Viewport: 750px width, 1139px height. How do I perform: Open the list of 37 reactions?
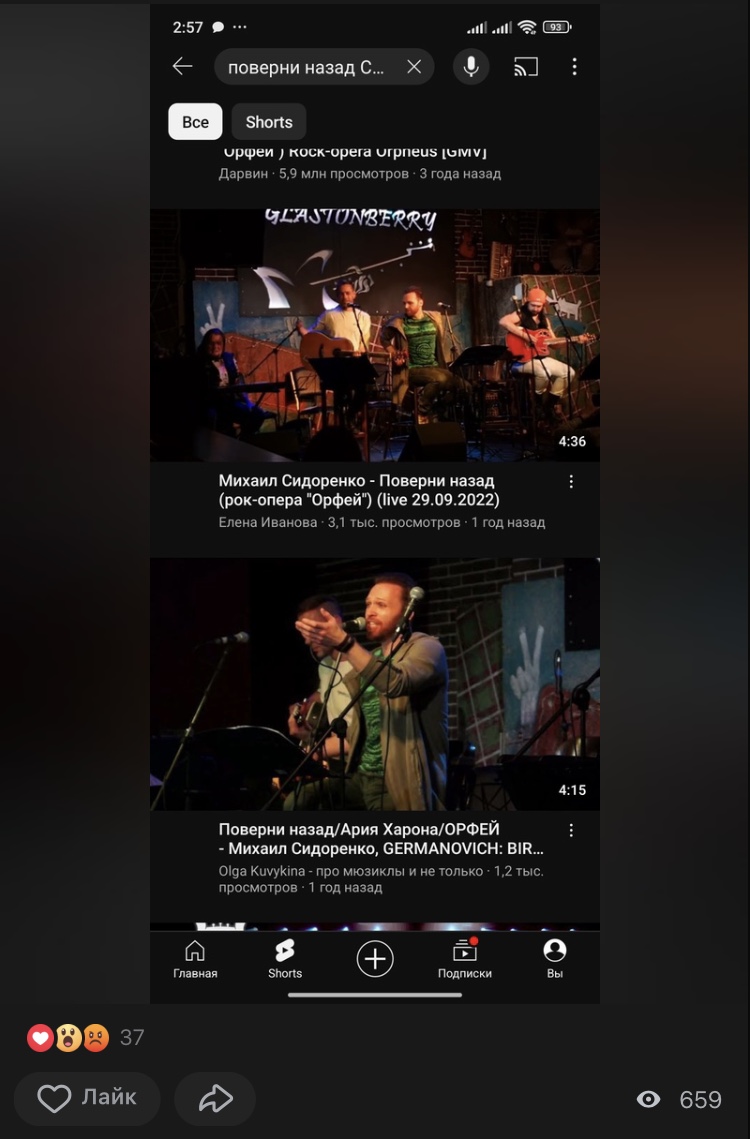[86, 1037]
